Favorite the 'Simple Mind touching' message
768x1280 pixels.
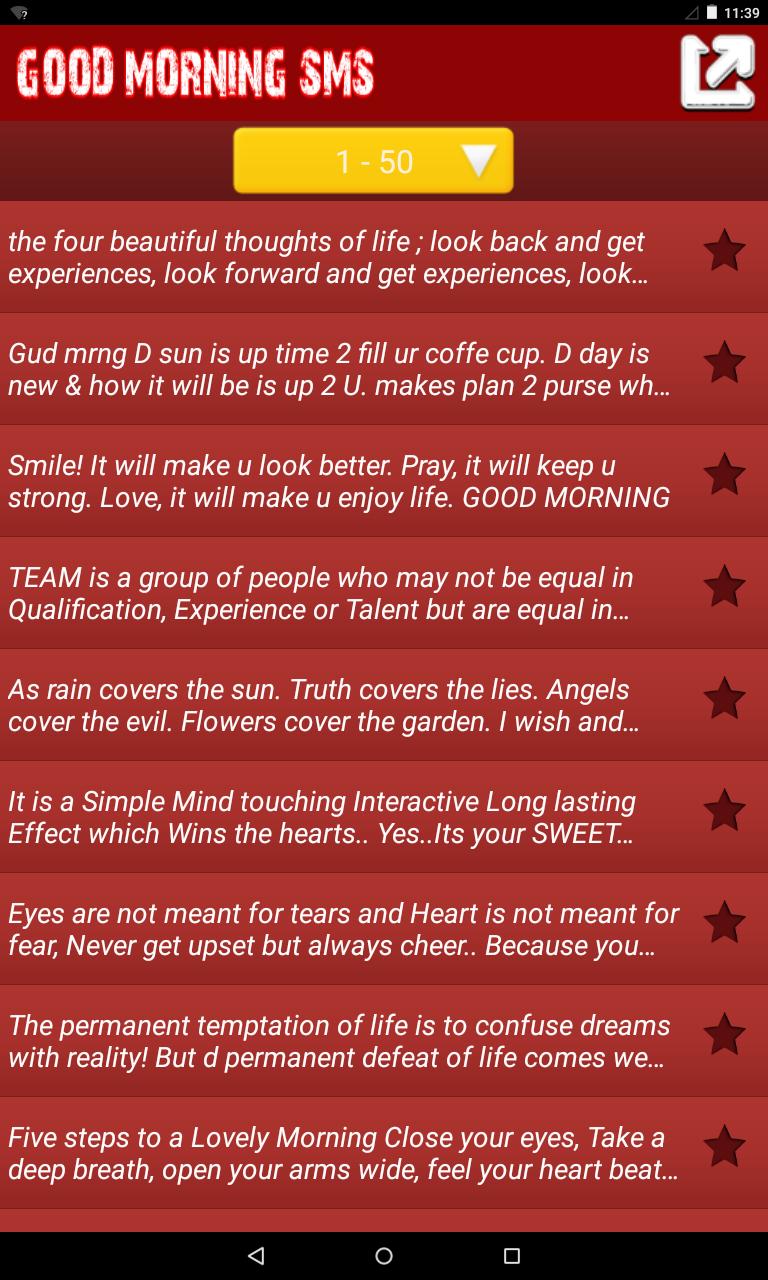724,810
